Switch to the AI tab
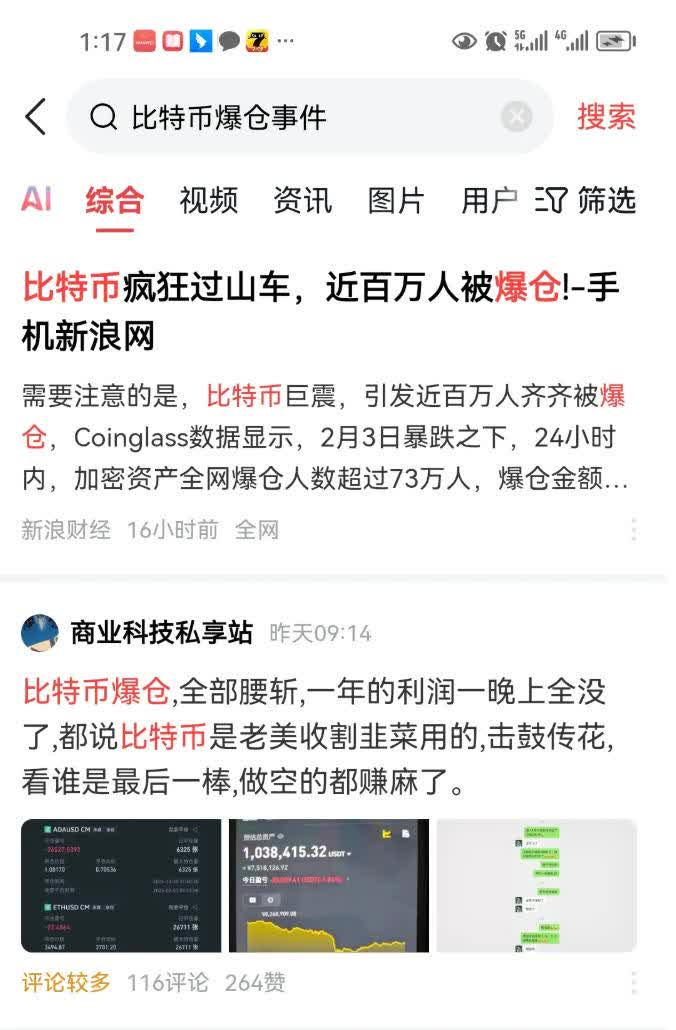 tap(37, 200)
